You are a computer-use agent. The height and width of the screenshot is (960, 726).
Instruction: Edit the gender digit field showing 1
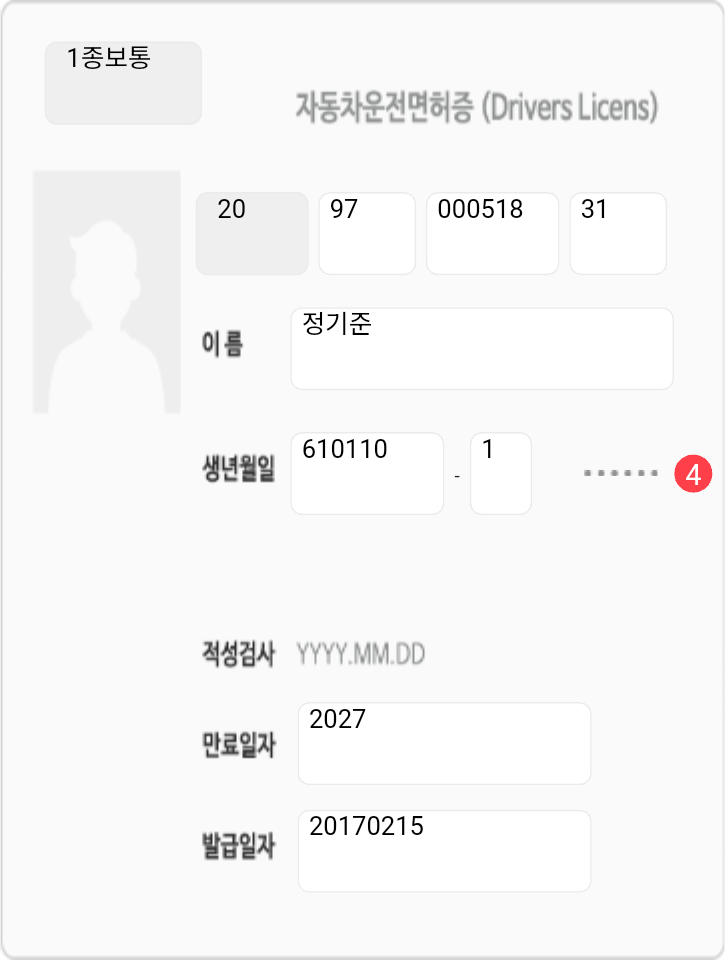[x=500, y=473]
